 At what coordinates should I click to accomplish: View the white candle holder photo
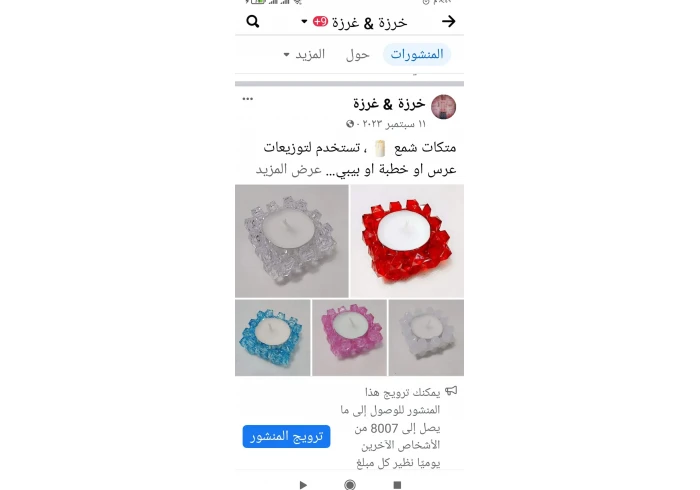click(426, 337)
